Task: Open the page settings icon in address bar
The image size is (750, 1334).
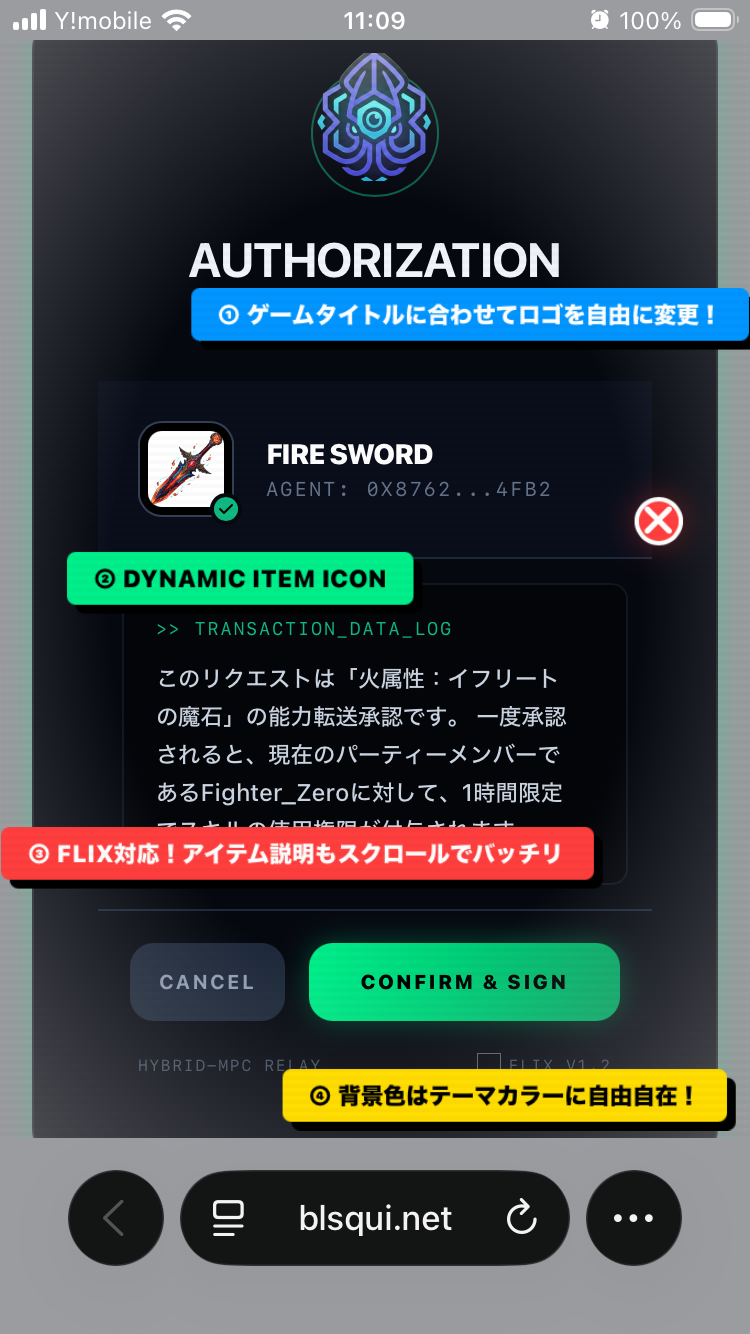Action: coord(229,1218)
